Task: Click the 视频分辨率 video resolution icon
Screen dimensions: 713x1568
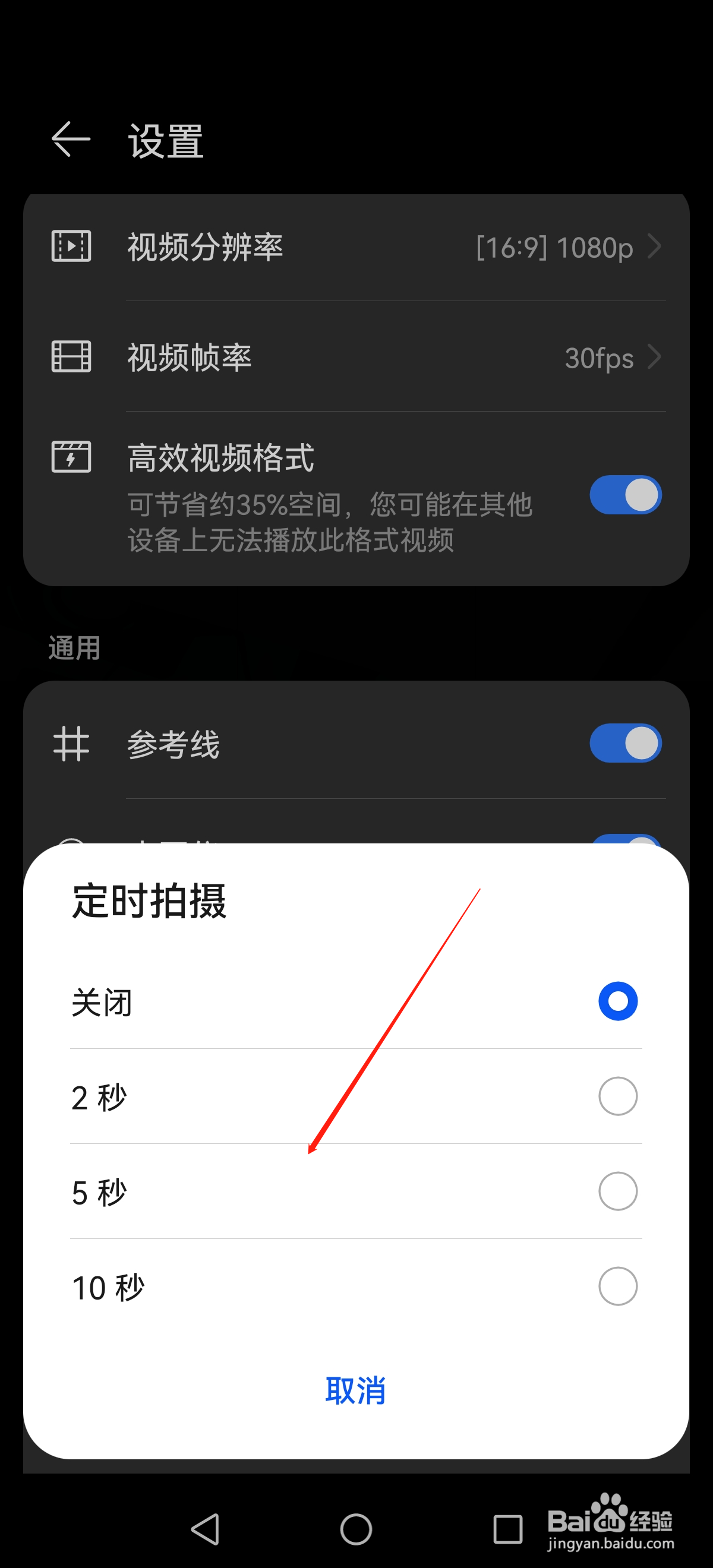Action: tap(72, 246)
